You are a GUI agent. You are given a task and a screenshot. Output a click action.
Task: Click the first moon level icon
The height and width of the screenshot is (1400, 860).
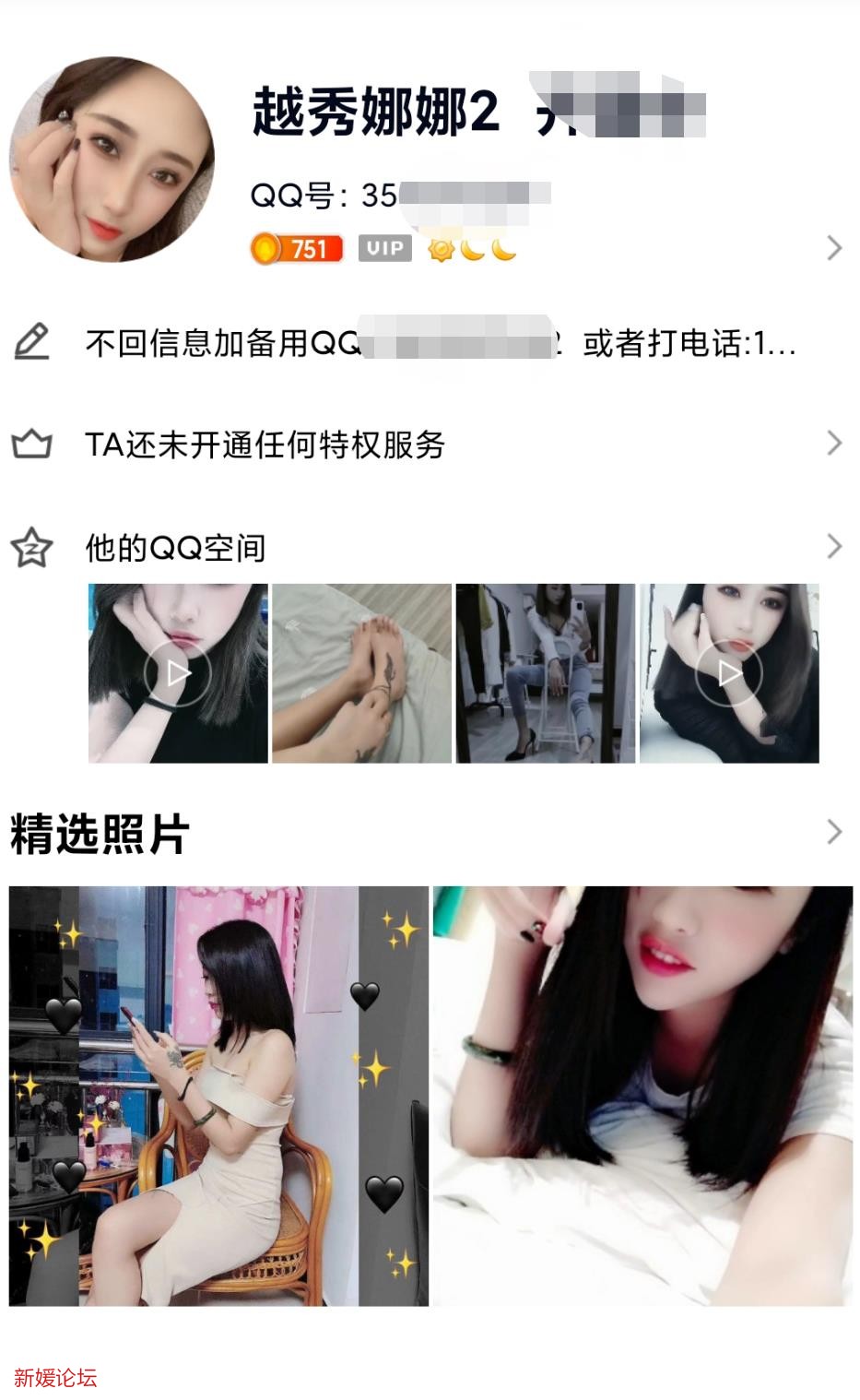471,247
